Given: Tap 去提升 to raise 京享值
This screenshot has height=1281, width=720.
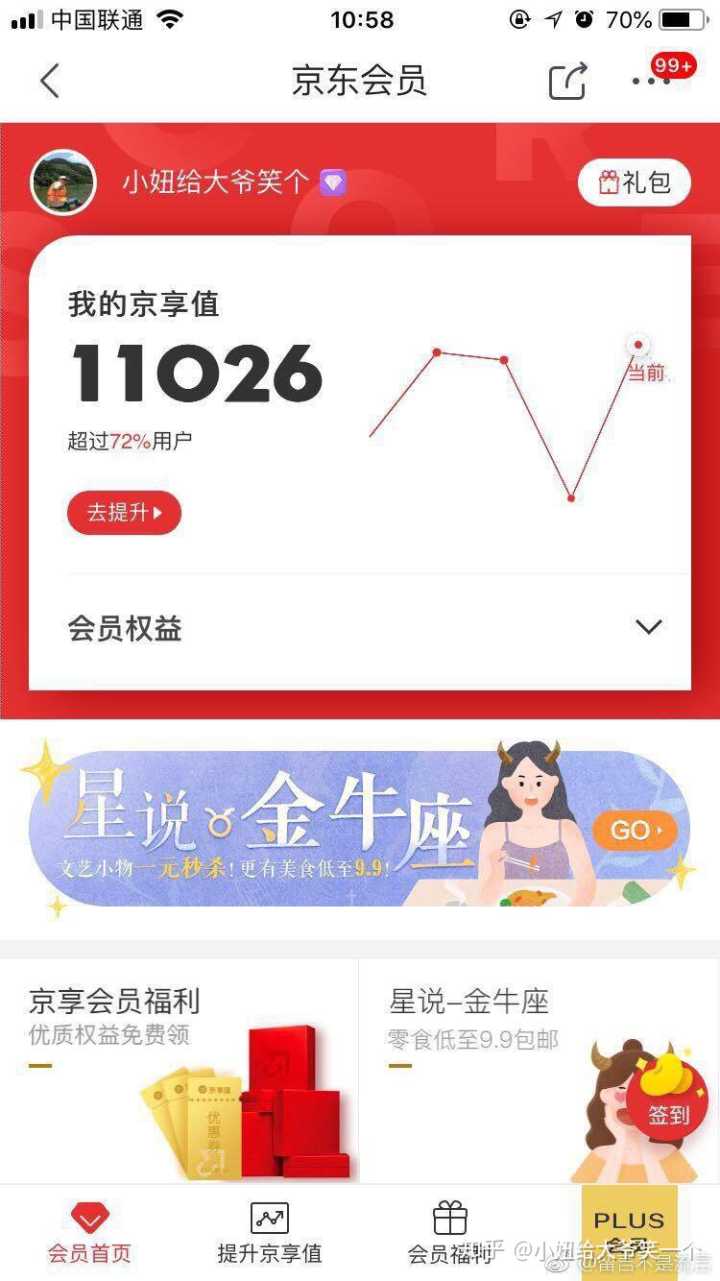Looking at the screenshot, I should (x=124, y=513).
